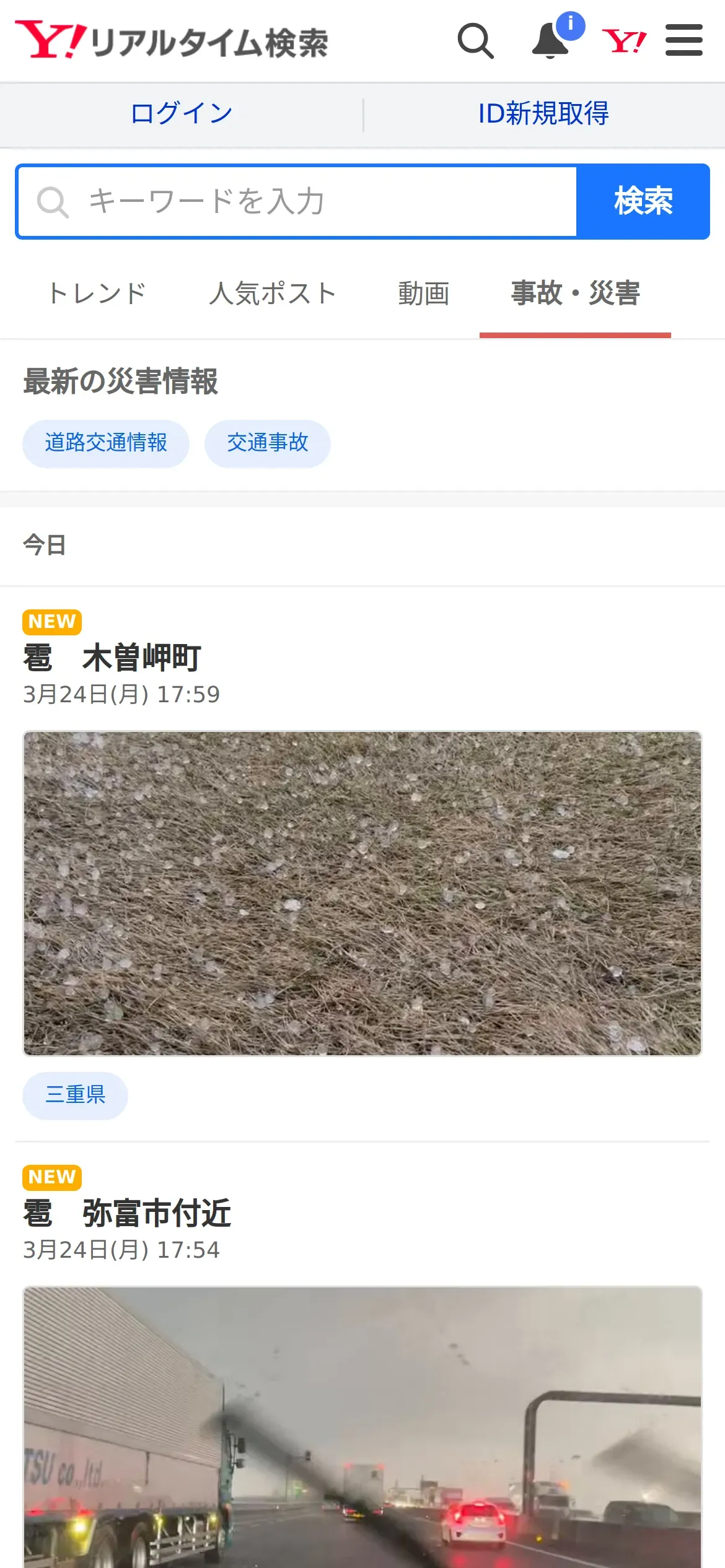Open the notifications bell
The height and width of the screenshot is (1568, 725).
click(551, 41)
